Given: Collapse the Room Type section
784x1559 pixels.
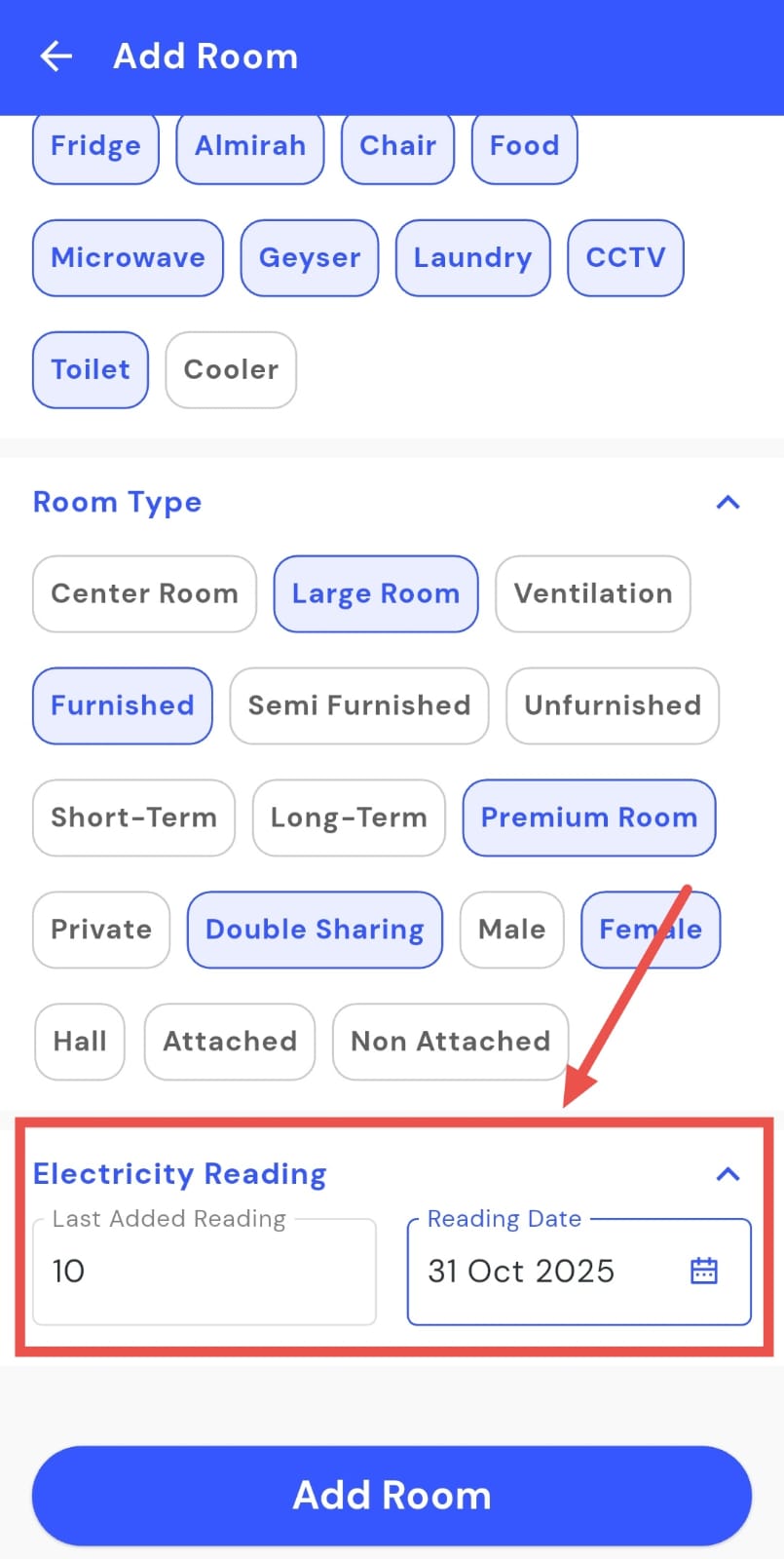Looking at the screenshot, I should [x=728, y=503].
